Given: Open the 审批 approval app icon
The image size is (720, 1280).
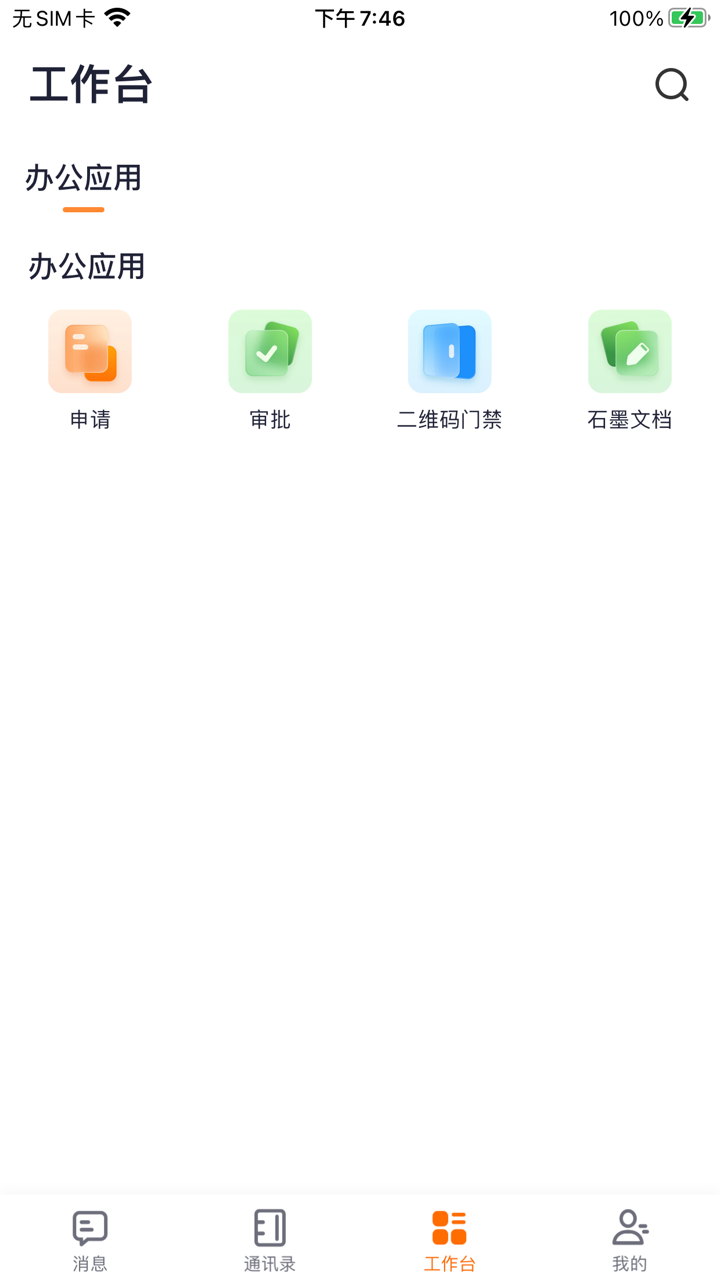Looking at the screenshot, I should point(269,351).
